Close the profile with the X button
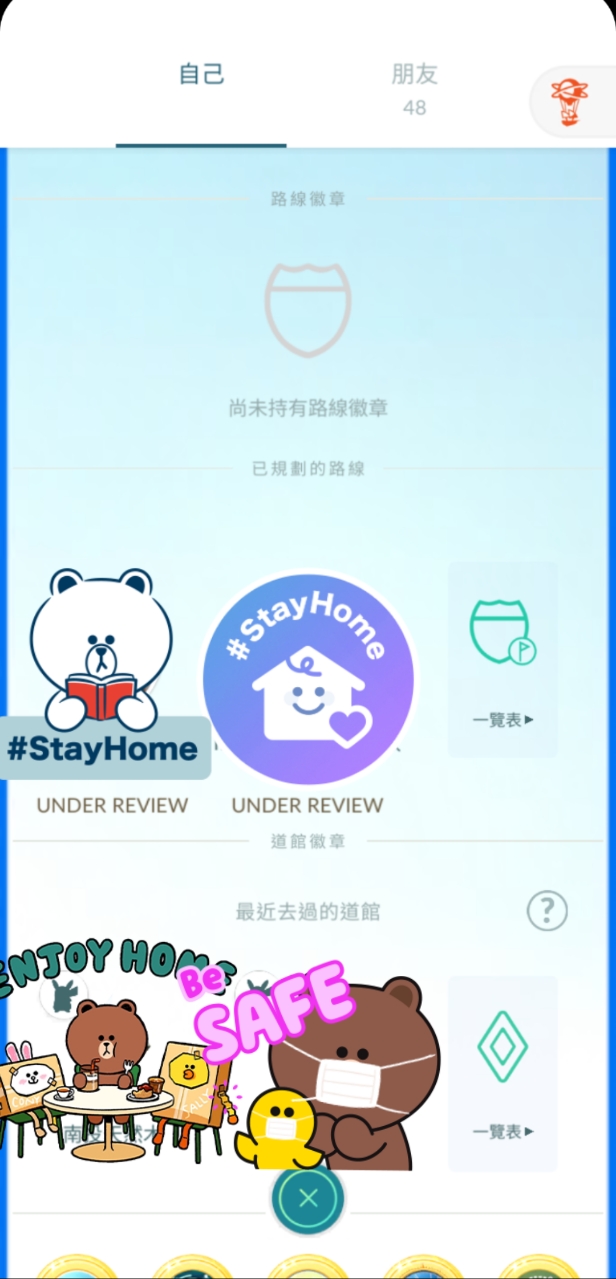 click(x=308, y=1198)
